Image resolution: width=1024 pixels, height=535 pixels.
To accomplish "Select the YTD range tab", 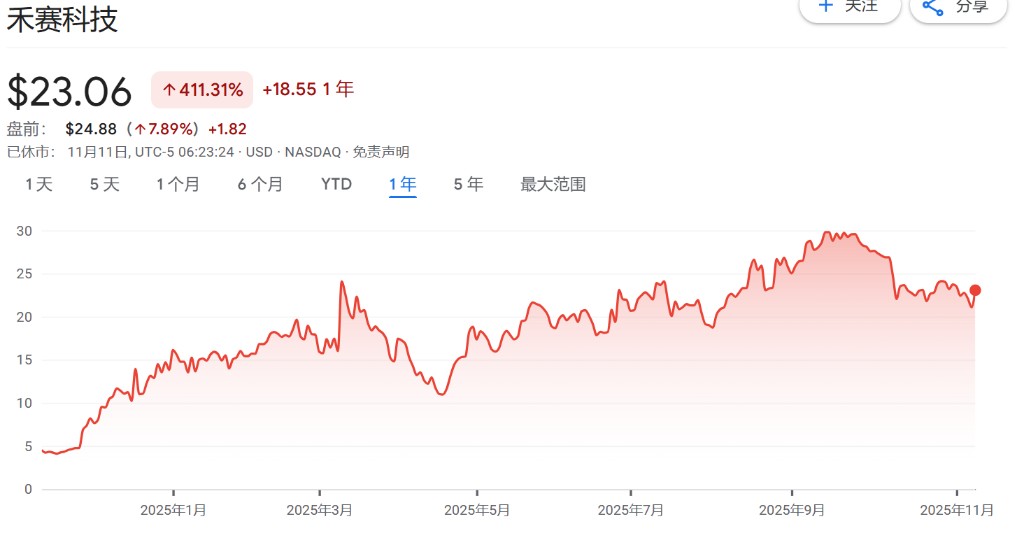I will tap(336, 184).
